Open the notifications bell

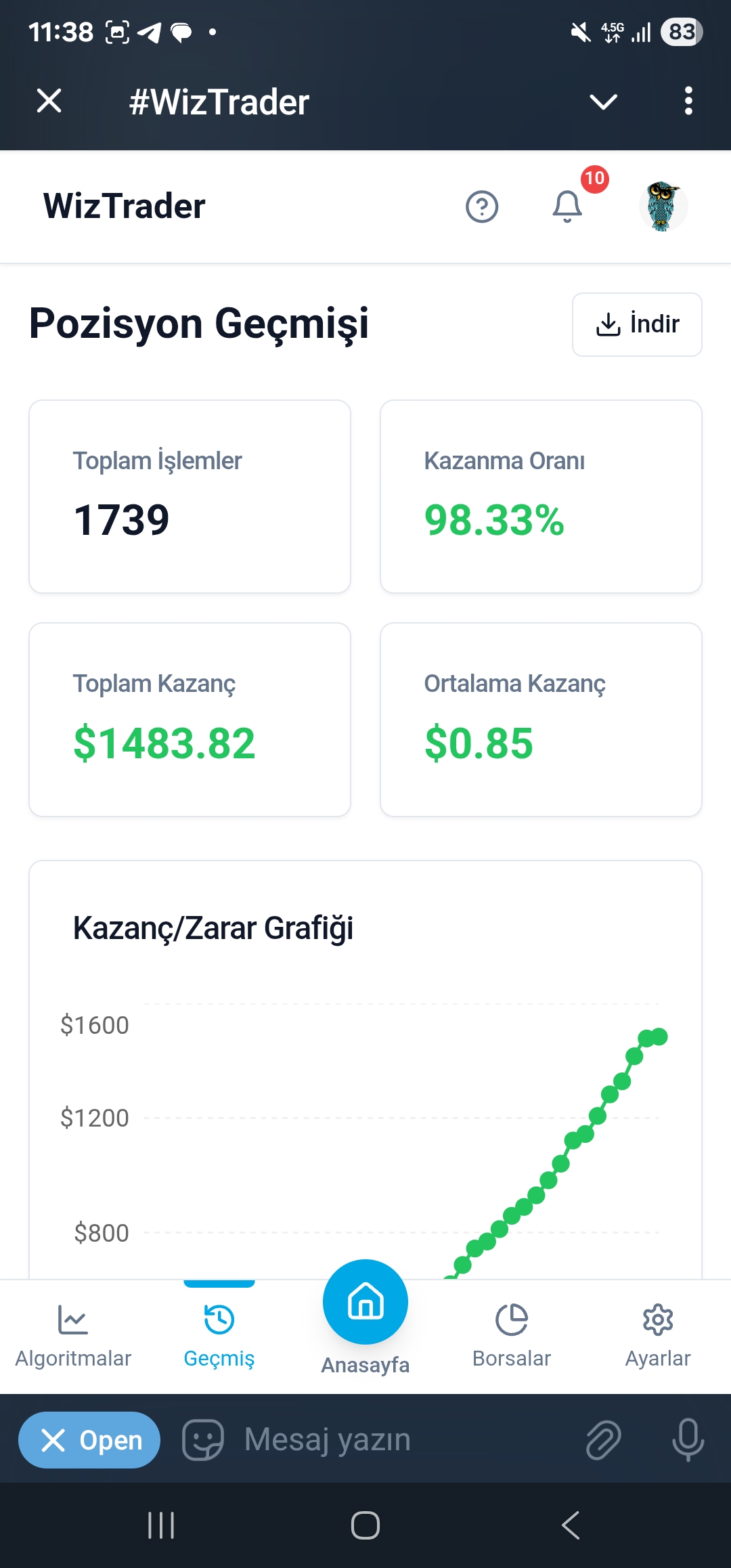pos(567,206)
